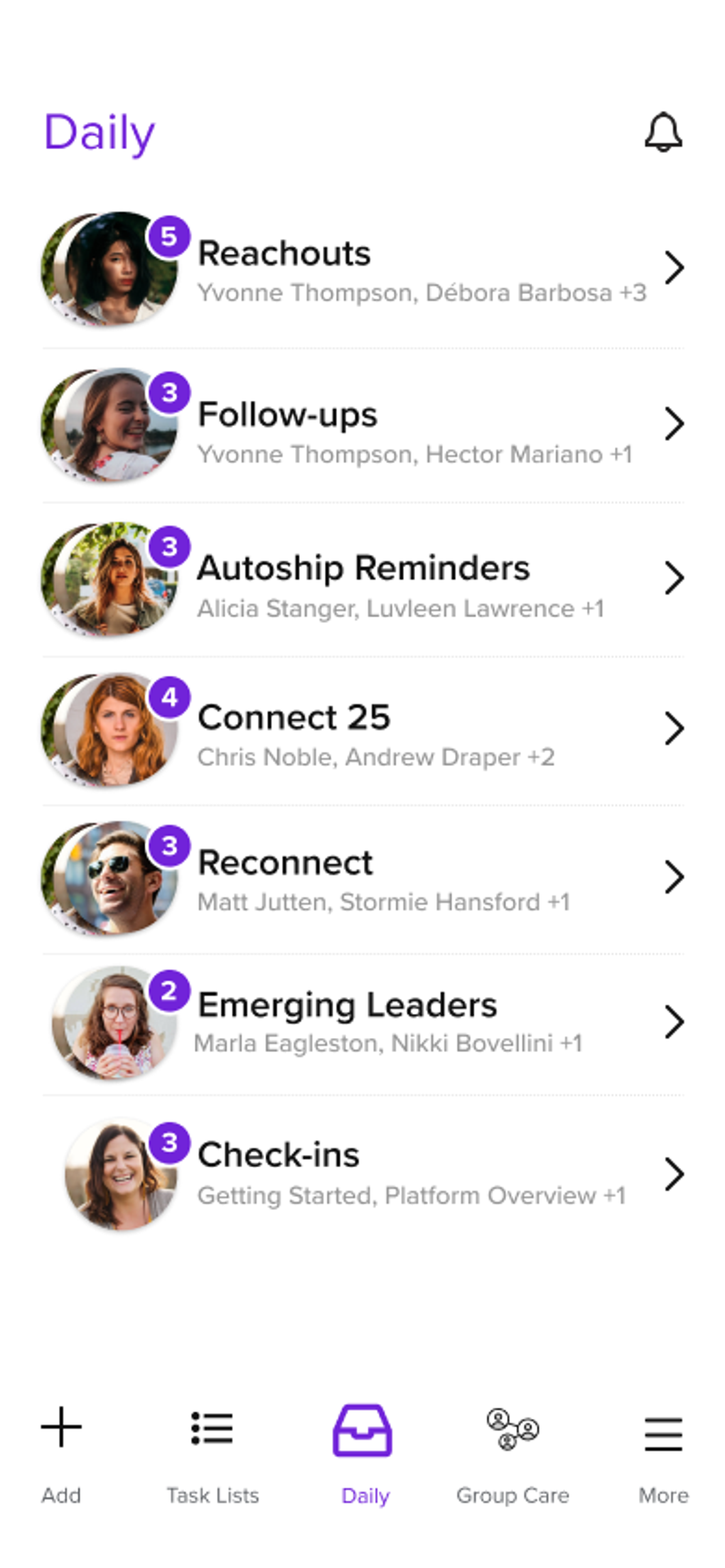This screenshot has height=1568, width=725.
Task: Open the More hamburger icon
Action: click(x=662, y=1429)
